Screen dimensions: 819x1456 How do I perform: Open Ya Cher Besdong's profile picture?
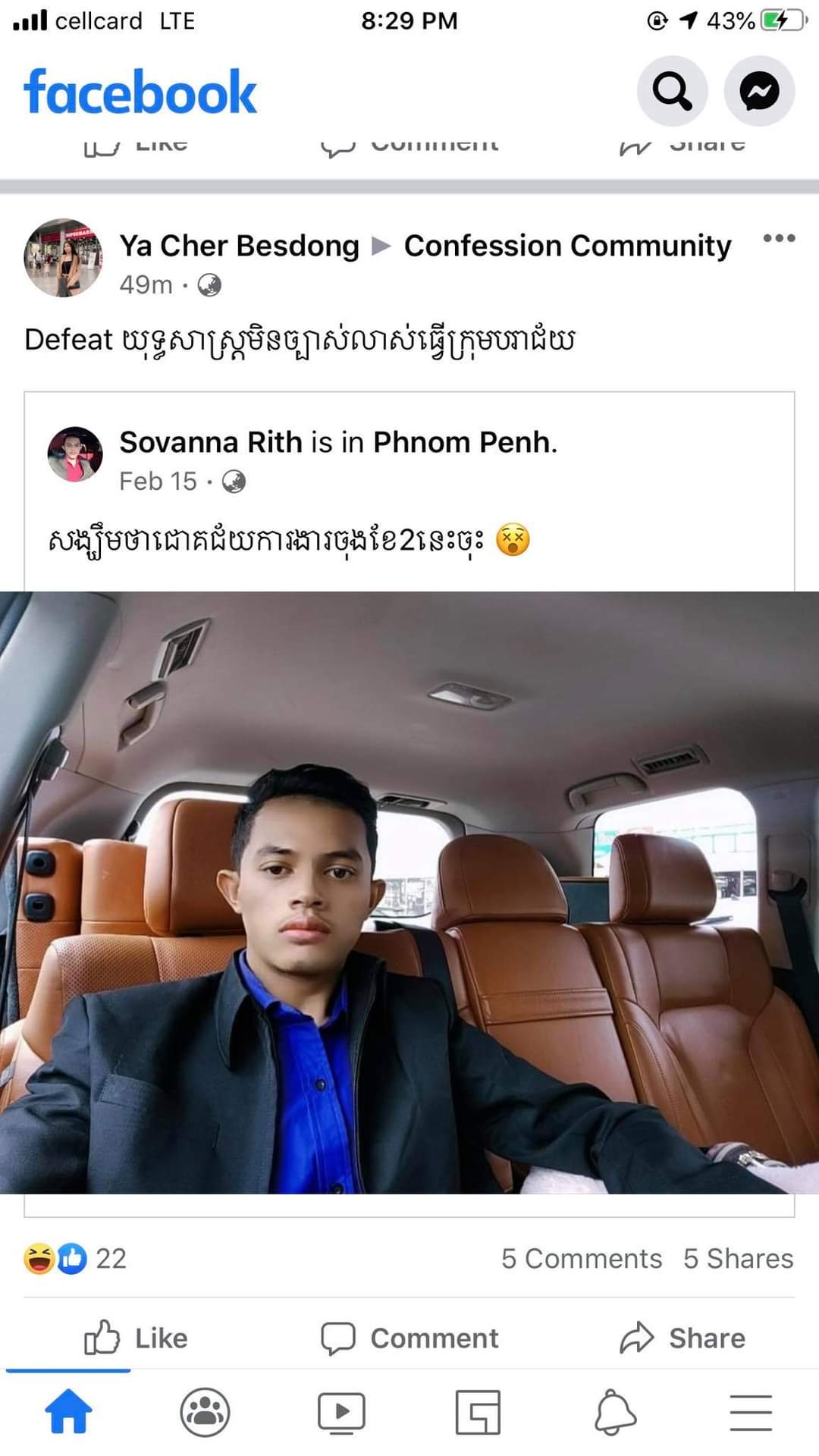click(63, 258)
